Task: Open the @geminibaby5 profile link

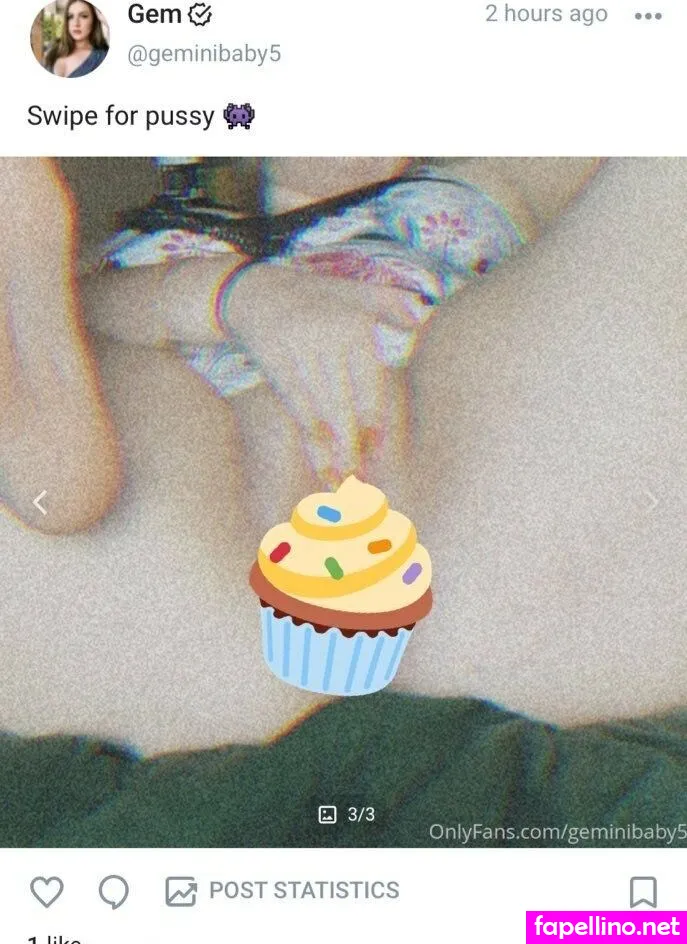Action: point(204,54)
